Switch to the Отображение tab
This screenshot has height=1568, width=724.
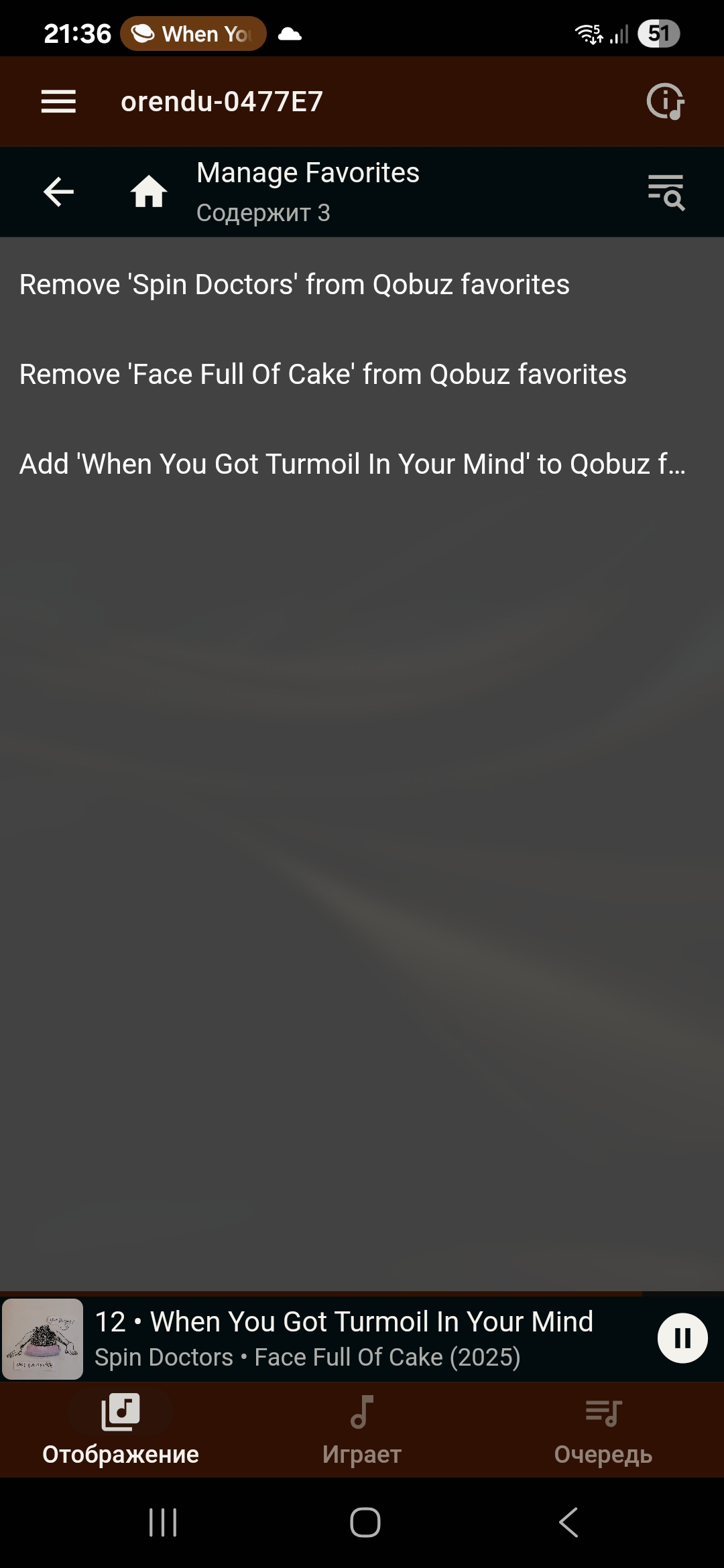click(x=121, y=1429)
